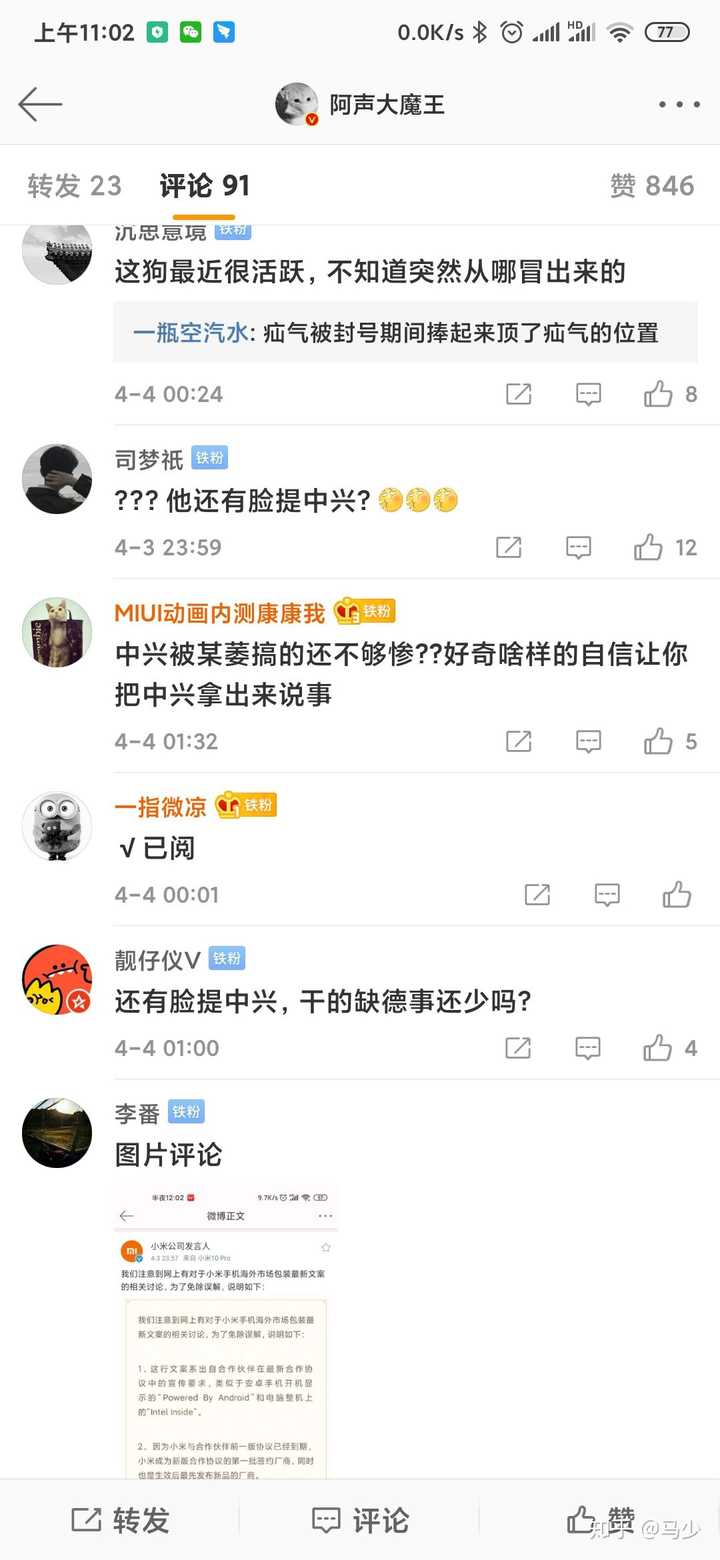Reply to 靓仔仪V's comment
Image resolution: width=720 pixels, height=1560 pixels.
588,1048
